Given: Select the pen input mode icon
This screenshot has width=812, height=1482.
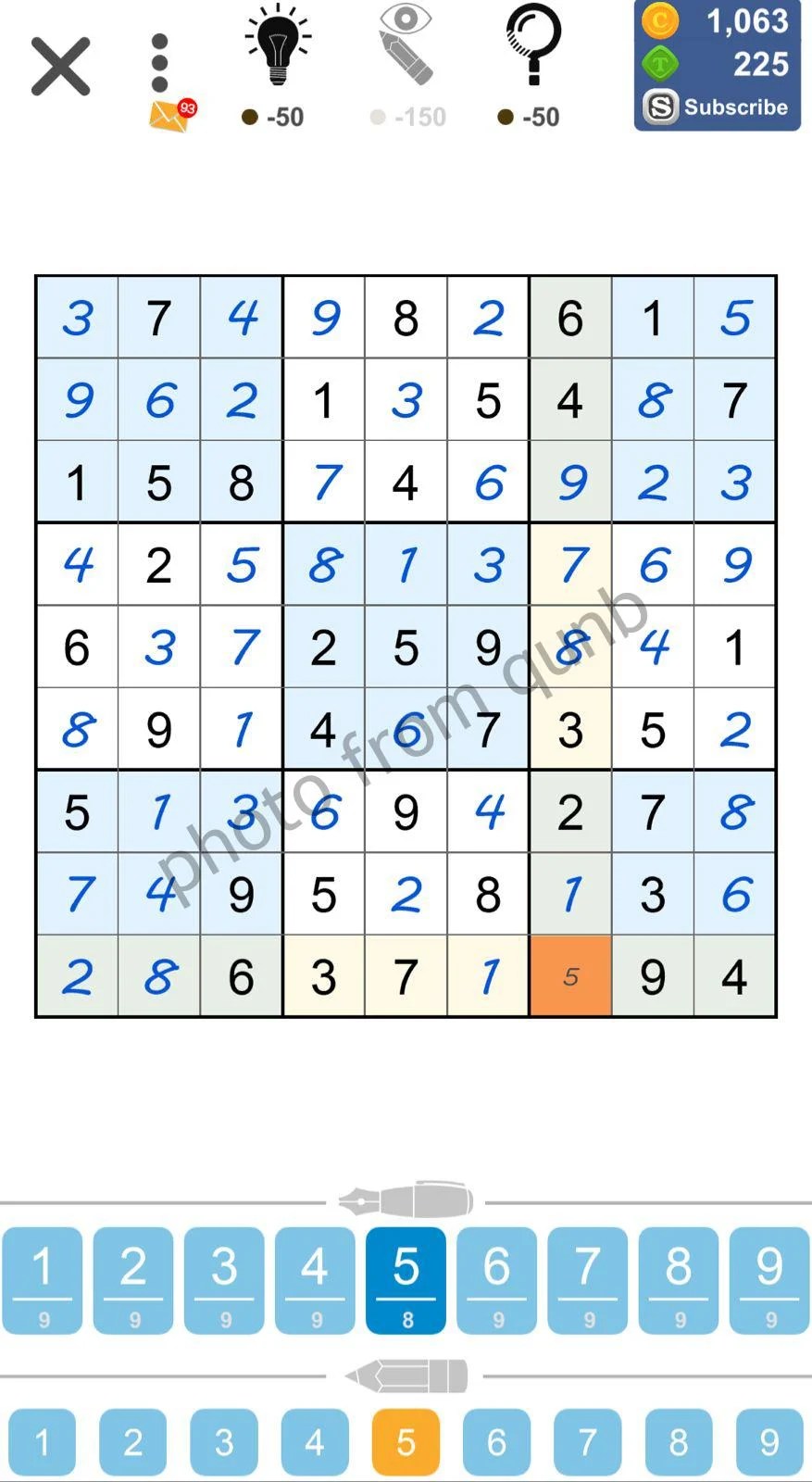Looking at the screenshot, I should [405, 1199].
